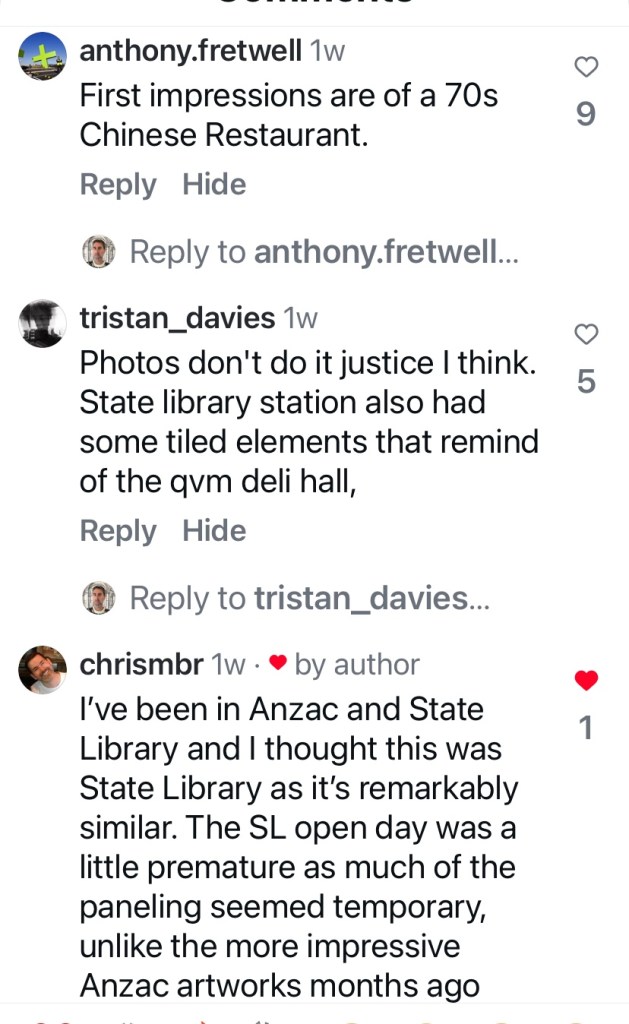Reply under anthony.fretwell's comment
This screenshot has height=1024, width=629.
click(x=118, y=185)
